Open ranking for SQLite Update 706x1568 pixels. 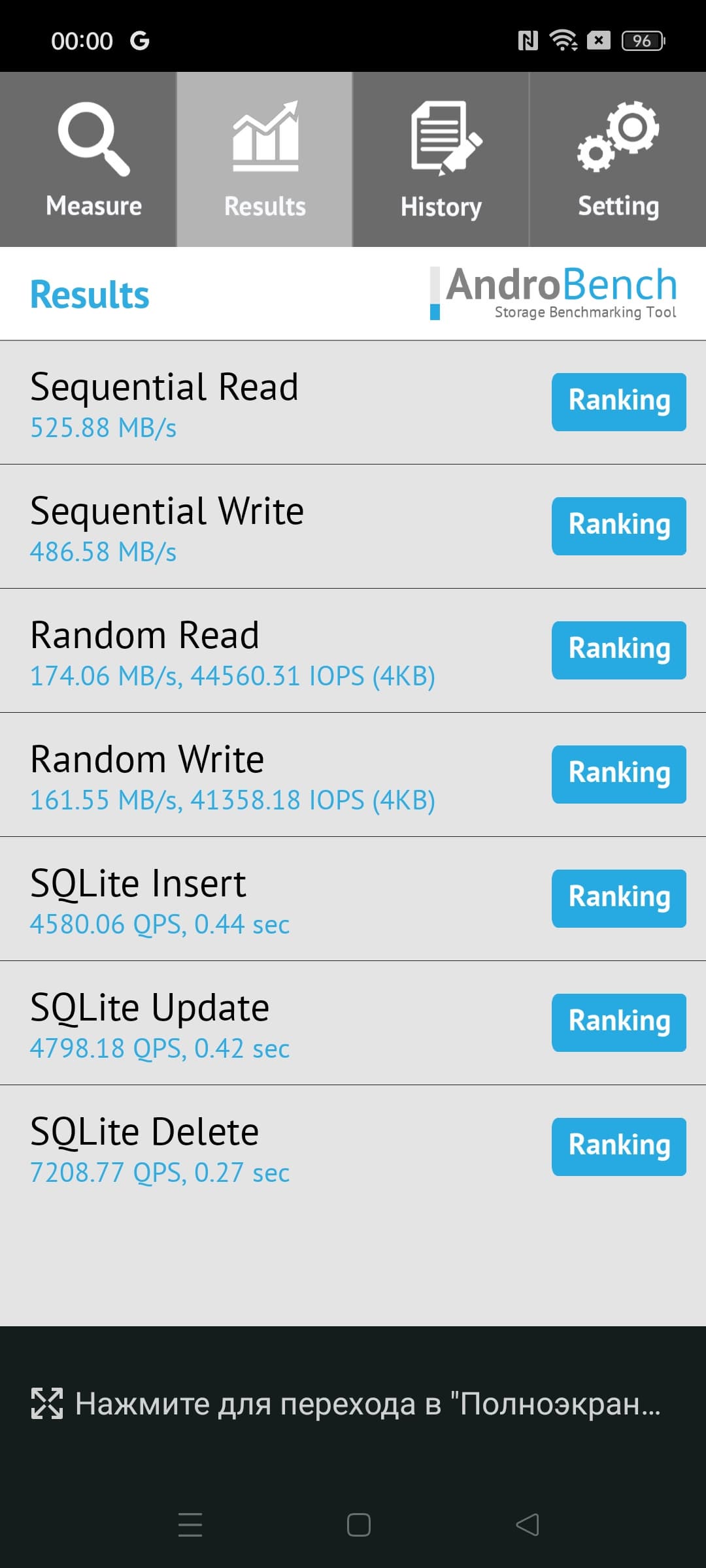click(x=618, y=1022)
